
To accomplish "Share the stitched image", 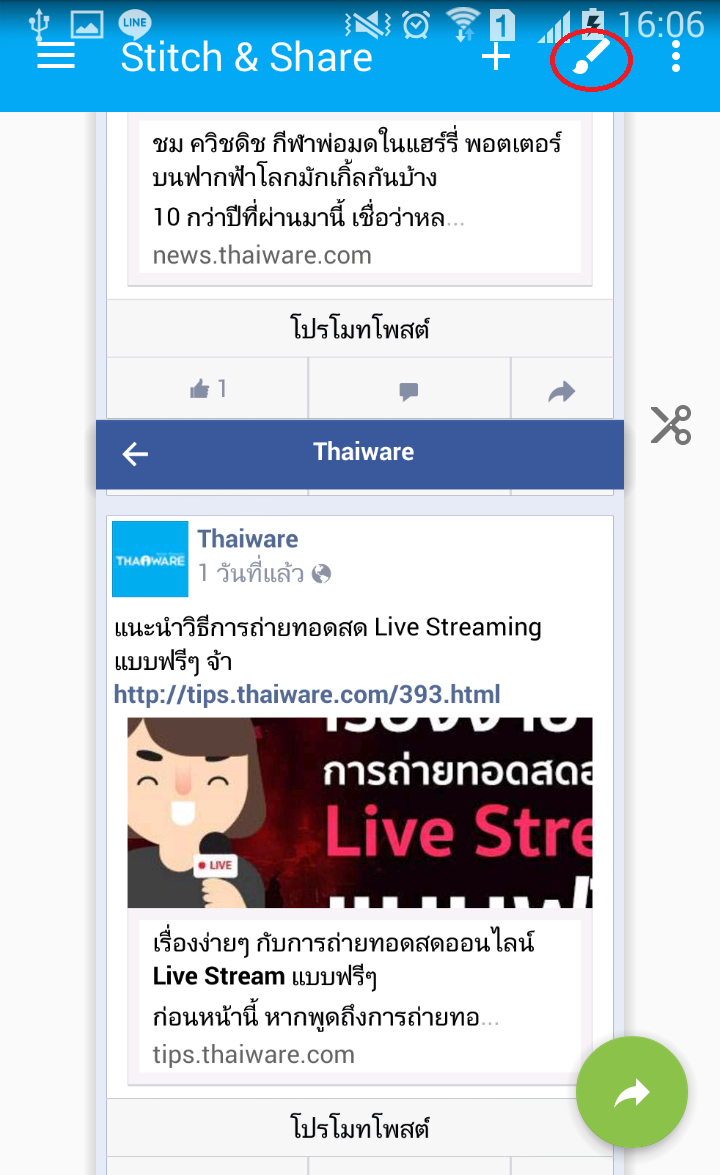I will pyautogui.click(x=632, y=1093).
